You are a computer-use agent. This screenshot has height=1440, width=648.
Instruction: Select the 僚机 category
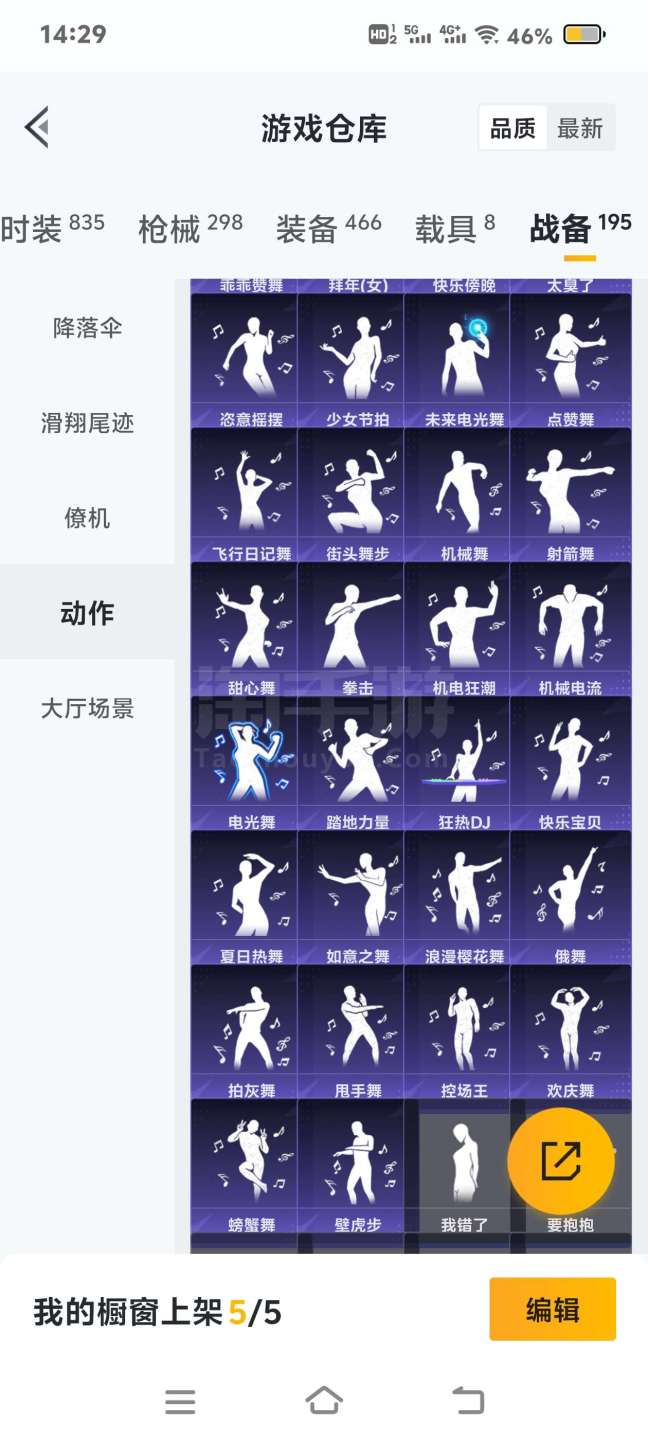pyautogui.click(x=87, y=518)
